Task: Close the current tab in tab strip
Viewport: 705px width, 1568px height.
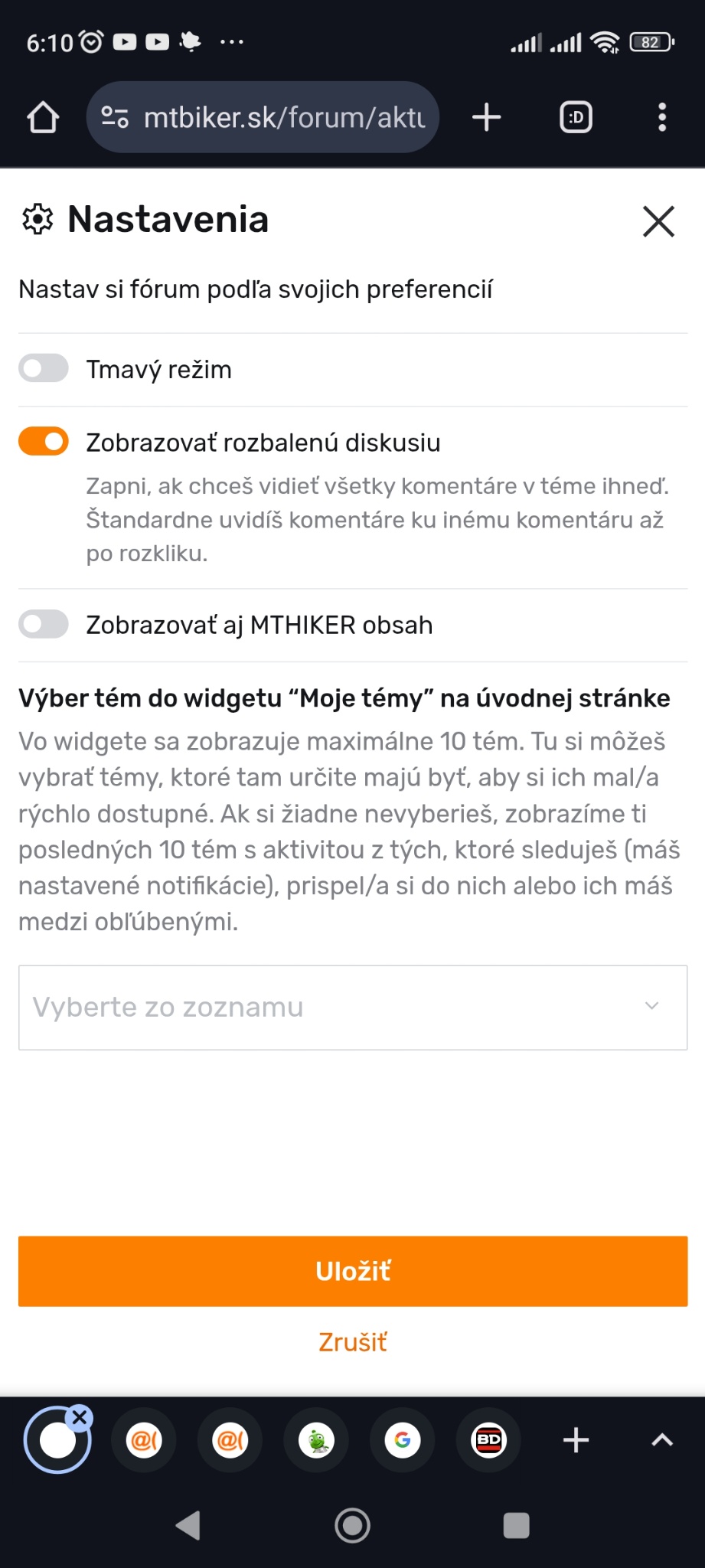Action: click(80, 1418)
